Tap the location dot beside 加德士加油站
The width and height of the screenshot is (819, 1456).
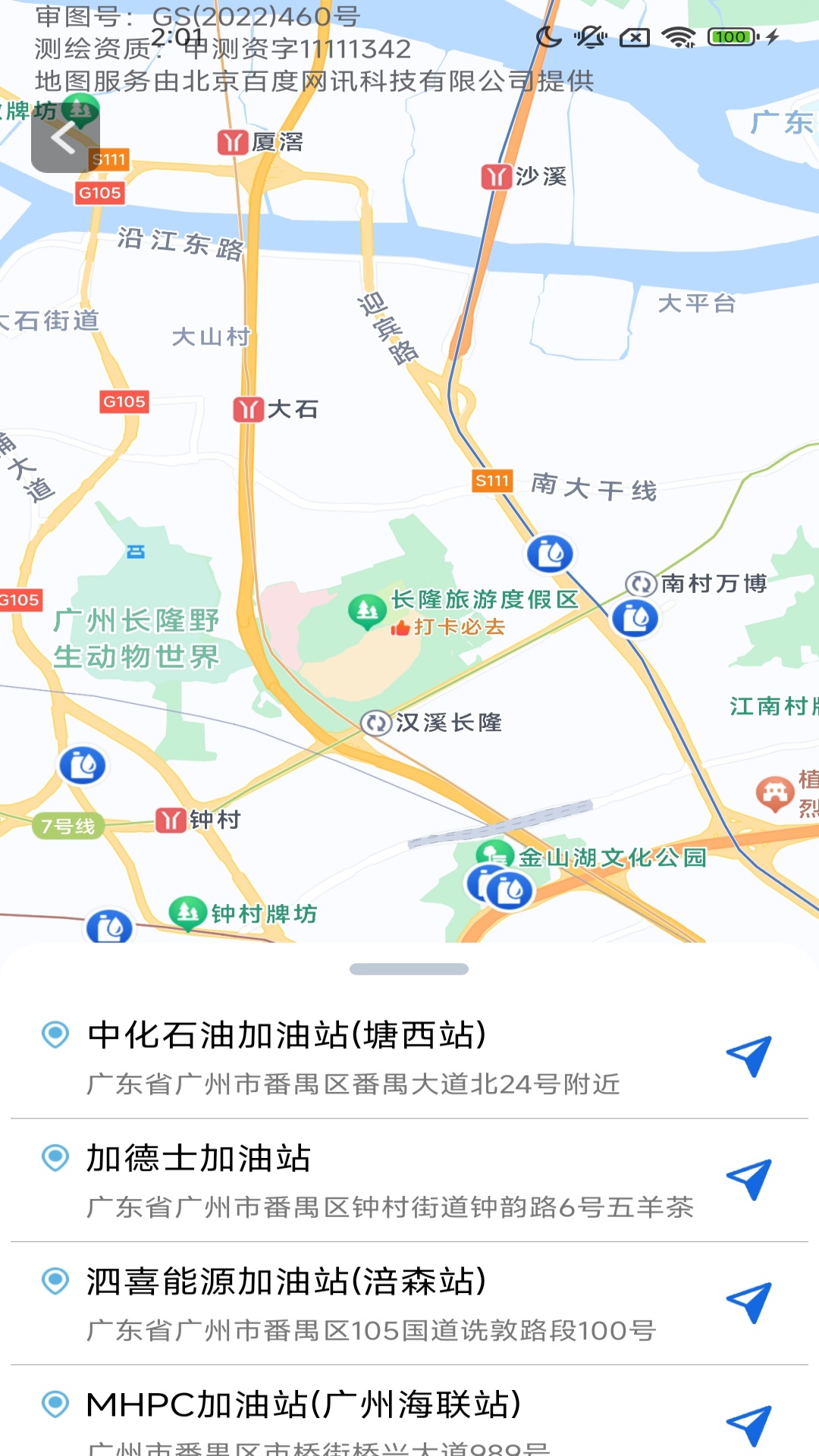55,1158
